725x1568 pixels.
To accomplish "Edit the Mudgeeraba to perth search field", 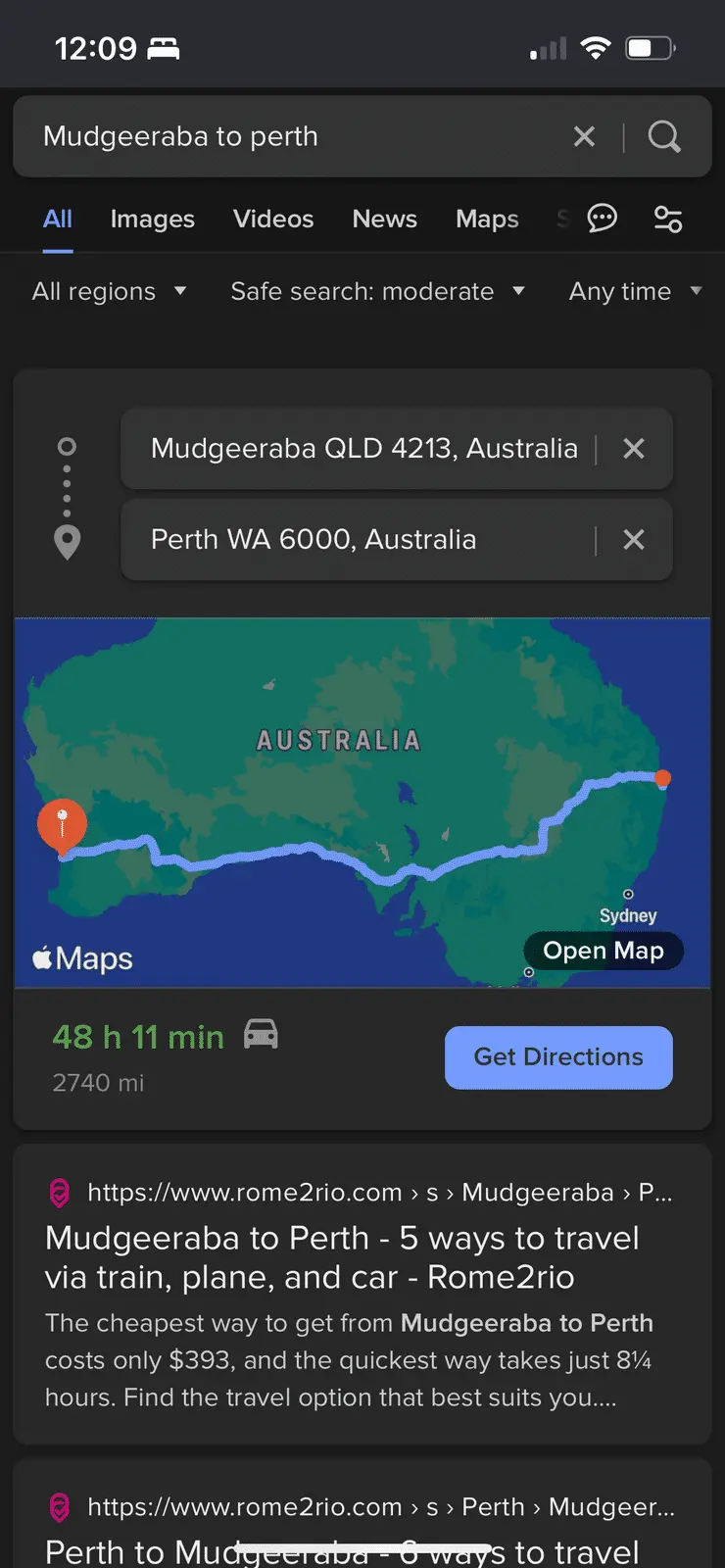I will click(x=294, y=136).
